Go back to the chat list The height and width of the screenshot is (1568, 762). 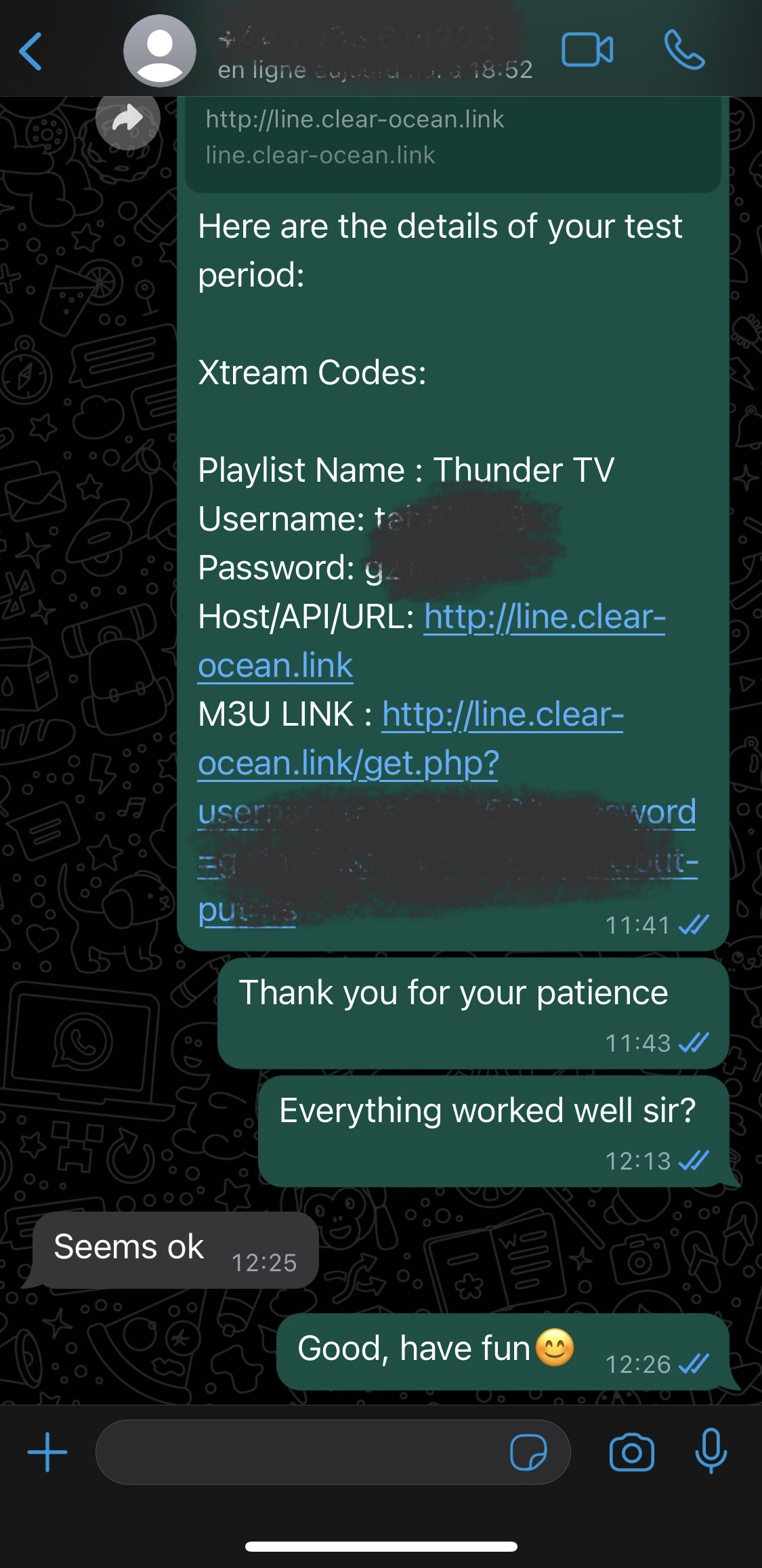(30, 51)
